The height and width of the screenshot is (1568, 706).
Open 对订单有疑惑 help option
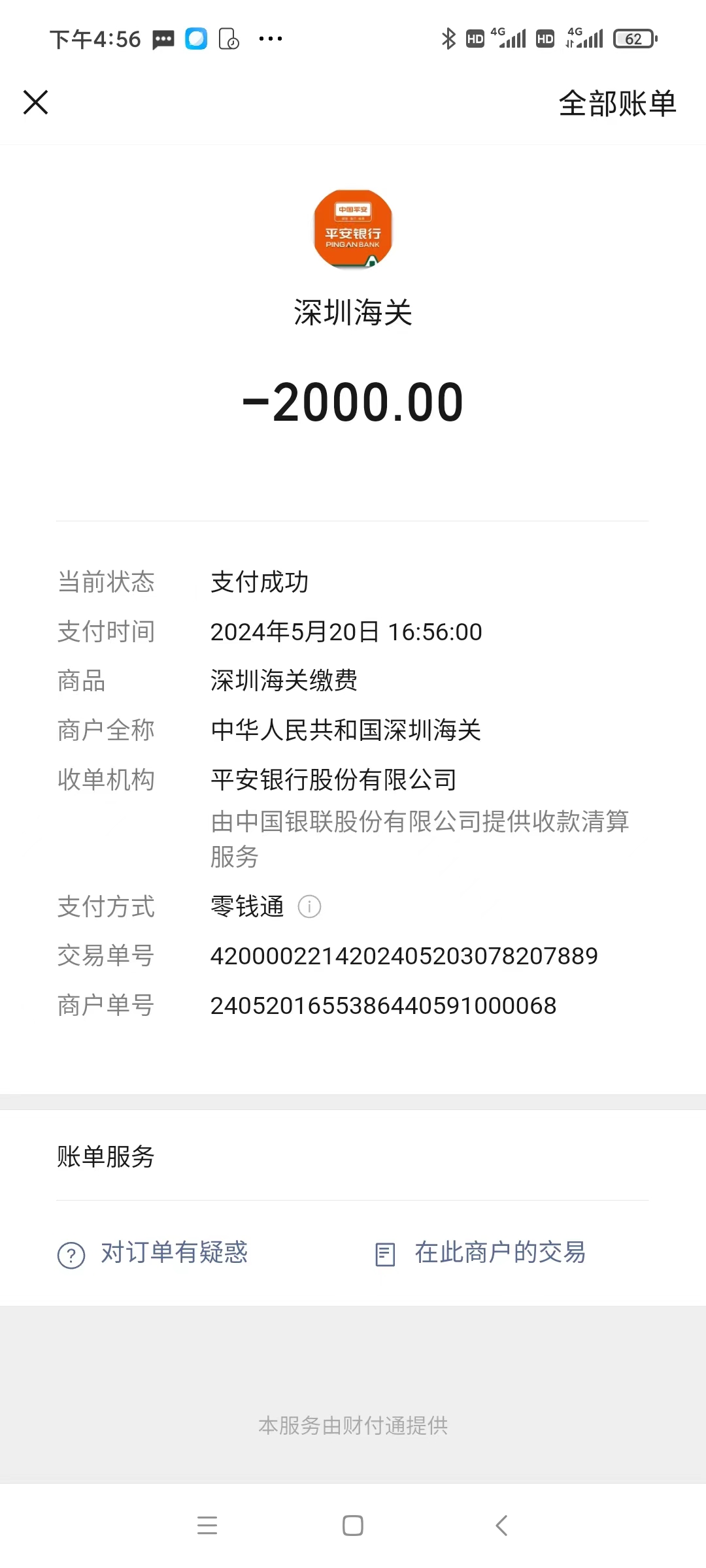[153, 1253]
